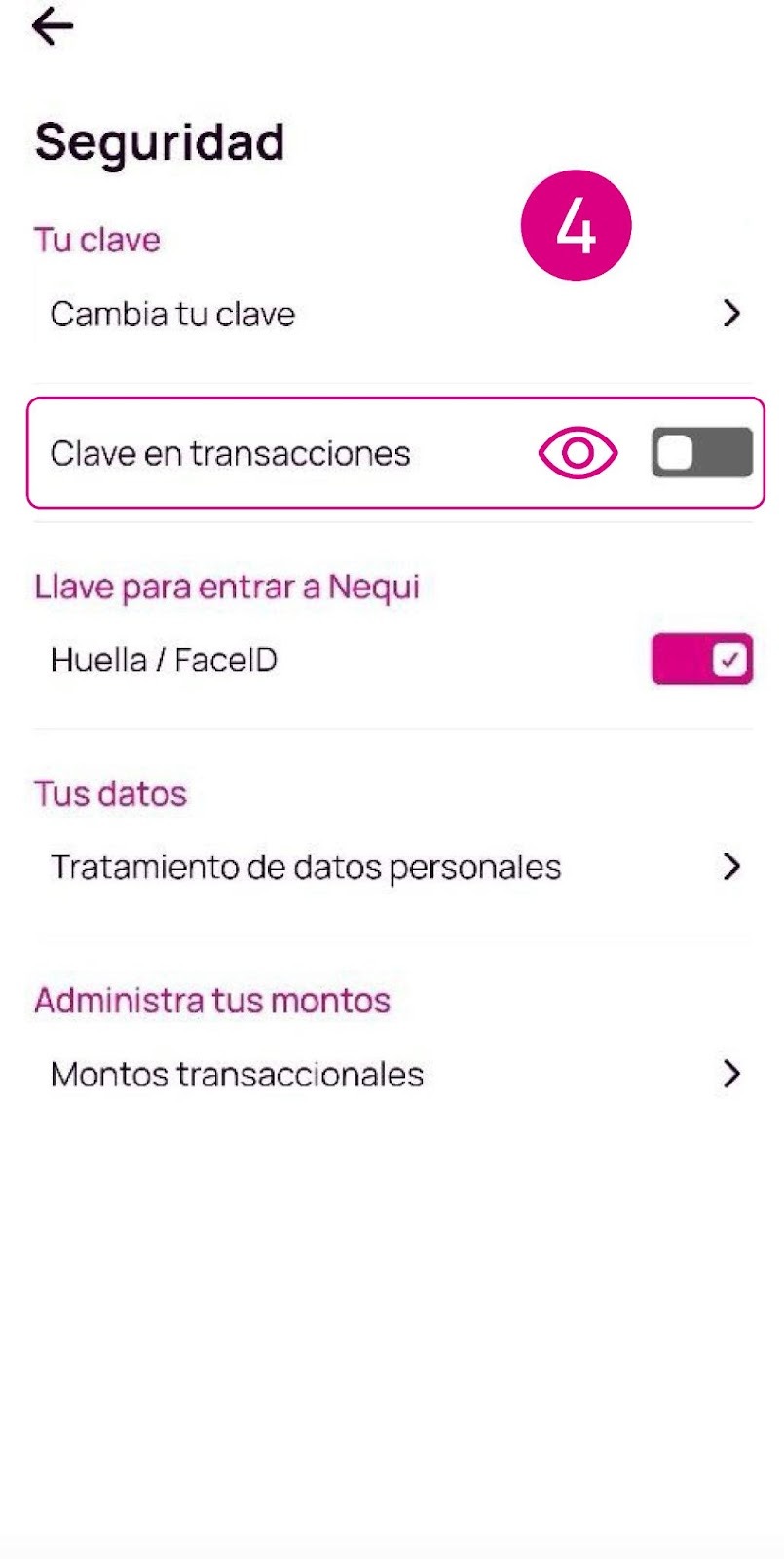784x1559 pixels.
Task: Open the Cambia tu clave option
Action: pos(171,313)
